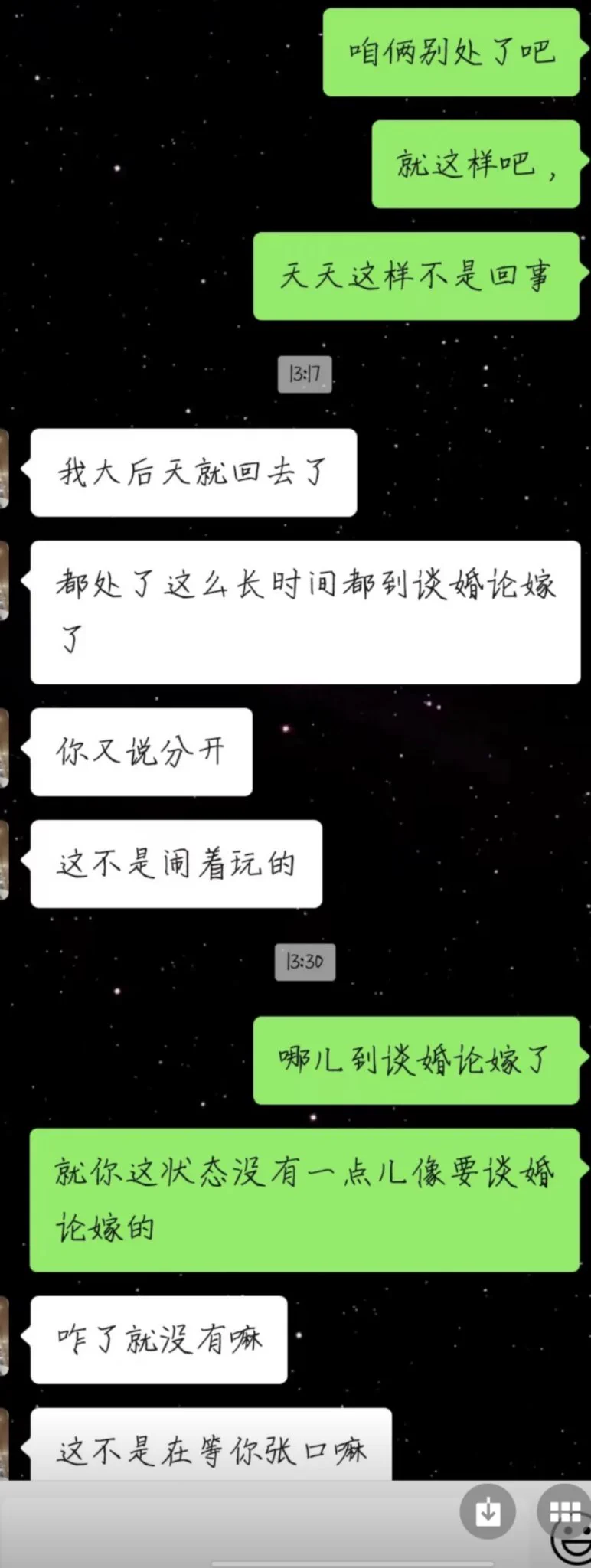
Task: Tap the avatar beside 我大后天就回去了
Action: [4, 470]
